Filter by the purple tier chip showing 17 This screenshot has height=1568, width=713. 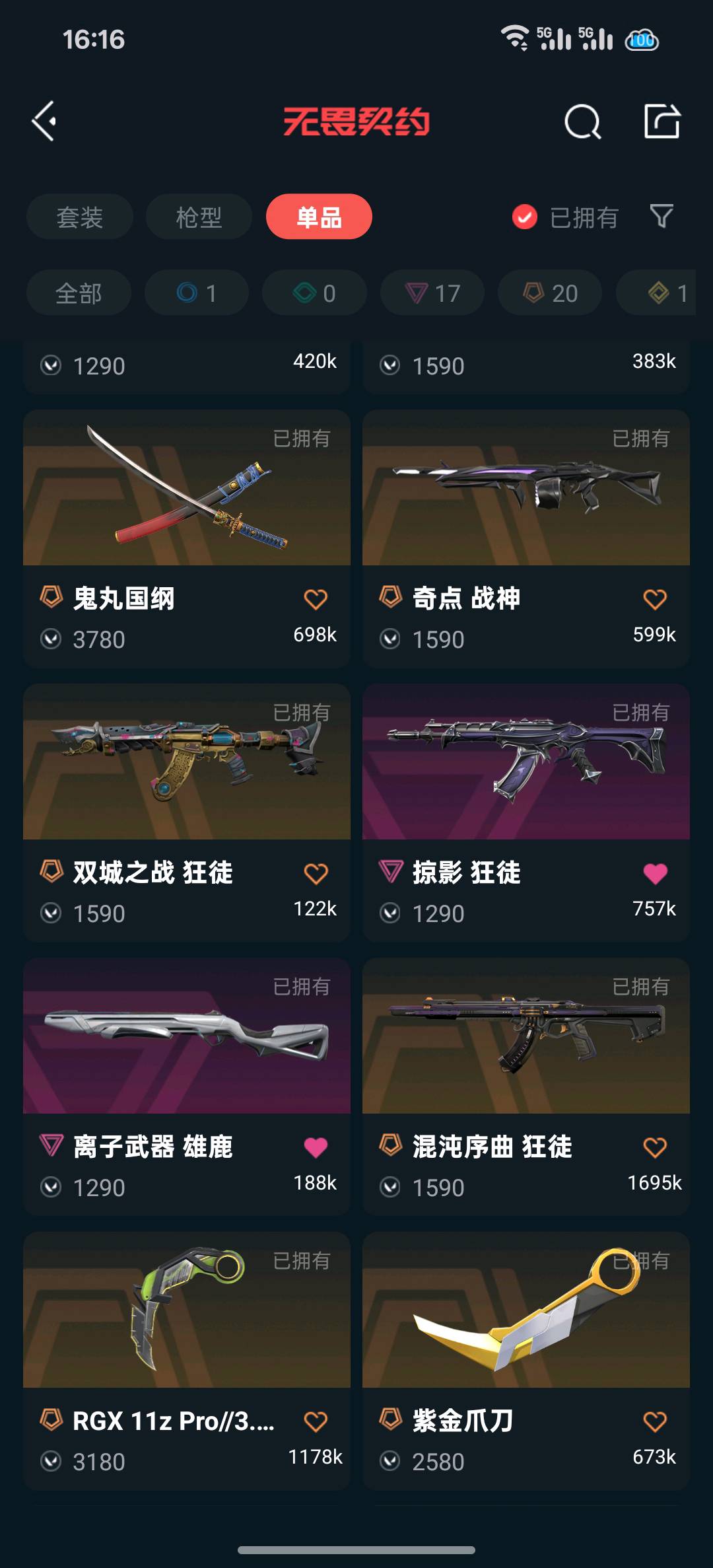(432, 293)
